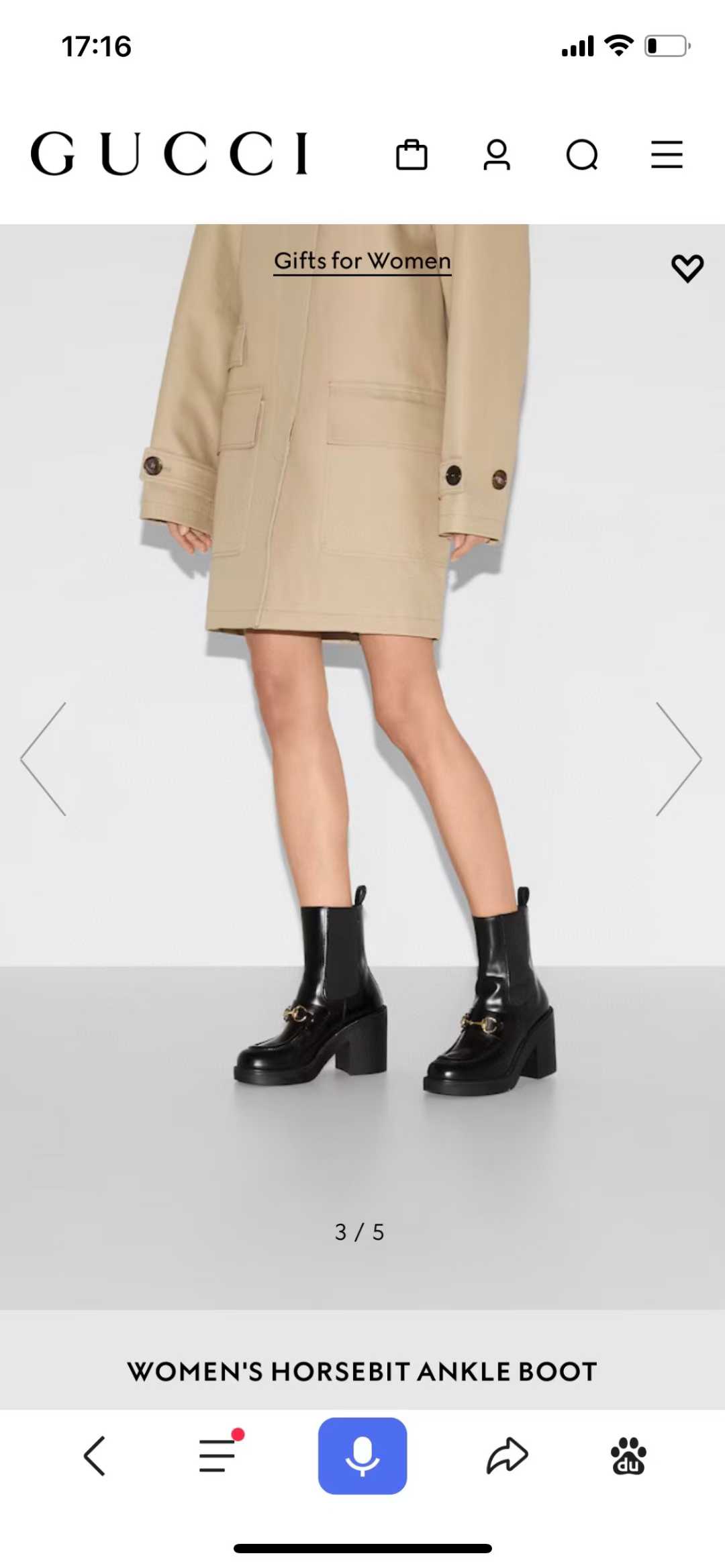Save the boot to the wishlist
The height and width of the screenshot is (1568, 725).
coord(687,268)
